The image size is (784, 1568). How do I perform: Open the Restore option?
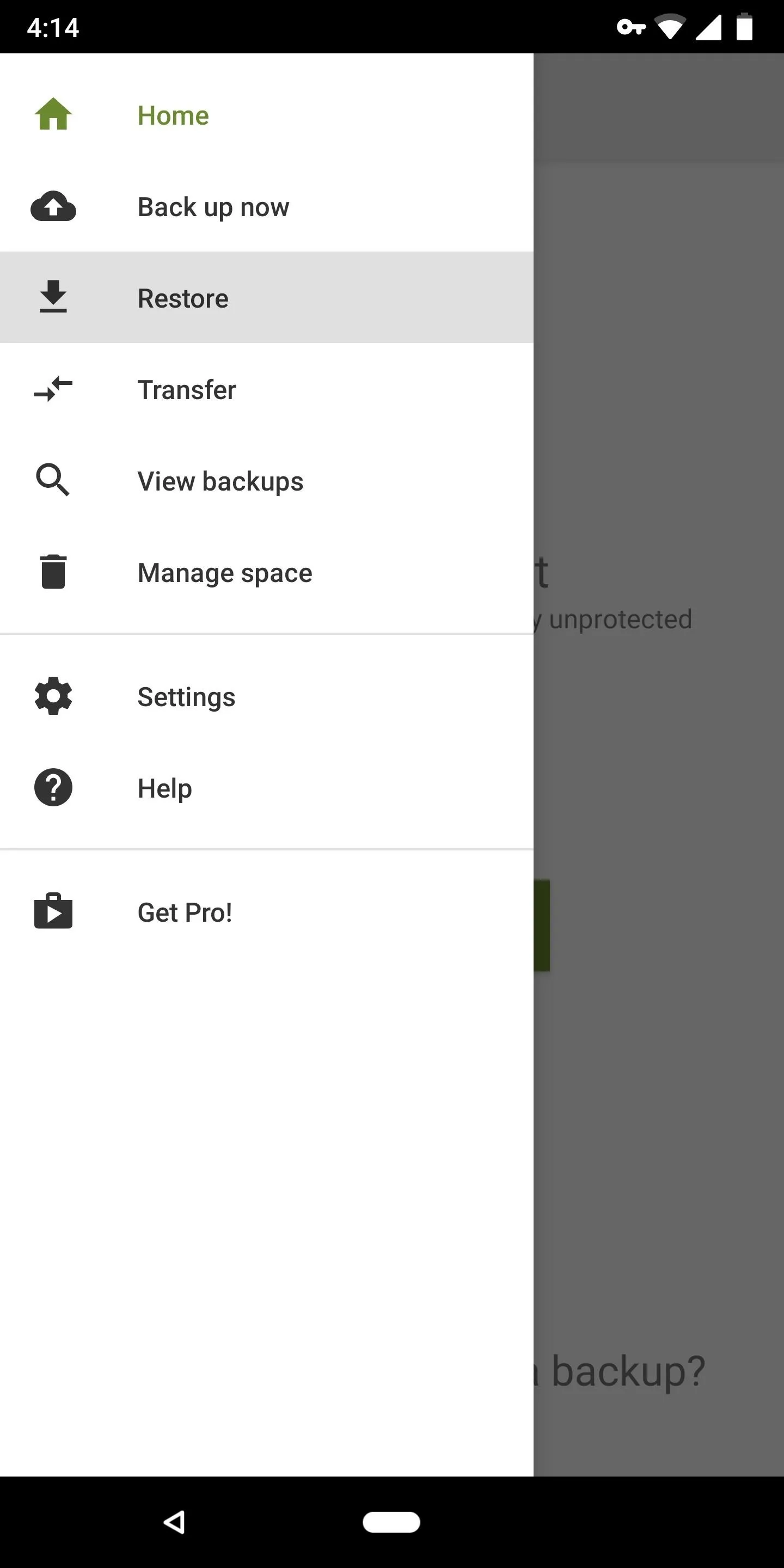tap(267, 298)
